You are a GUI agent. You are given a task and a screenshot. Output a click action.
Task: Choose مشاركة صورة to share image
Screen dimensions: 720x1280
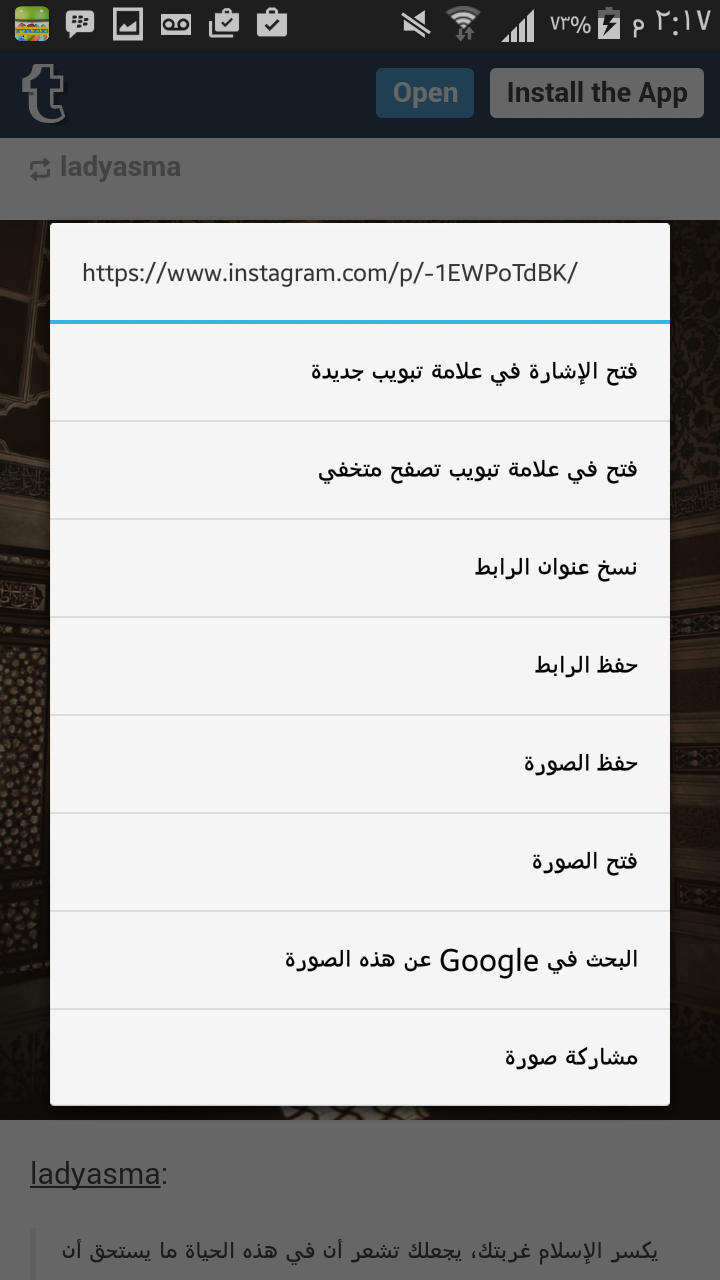[x=360, y=1057]
